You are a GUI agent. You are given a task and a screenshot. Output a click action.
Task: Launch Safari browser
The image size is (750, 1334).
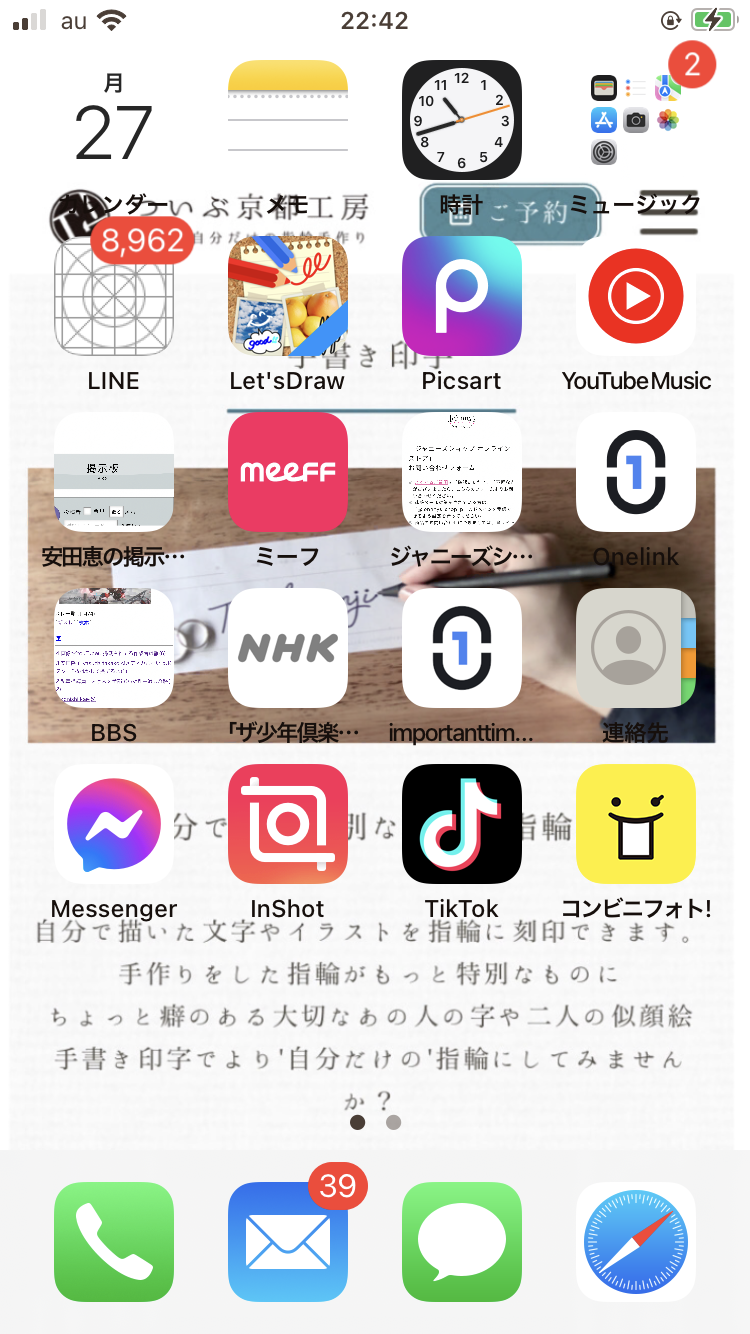pos(636,1242)
